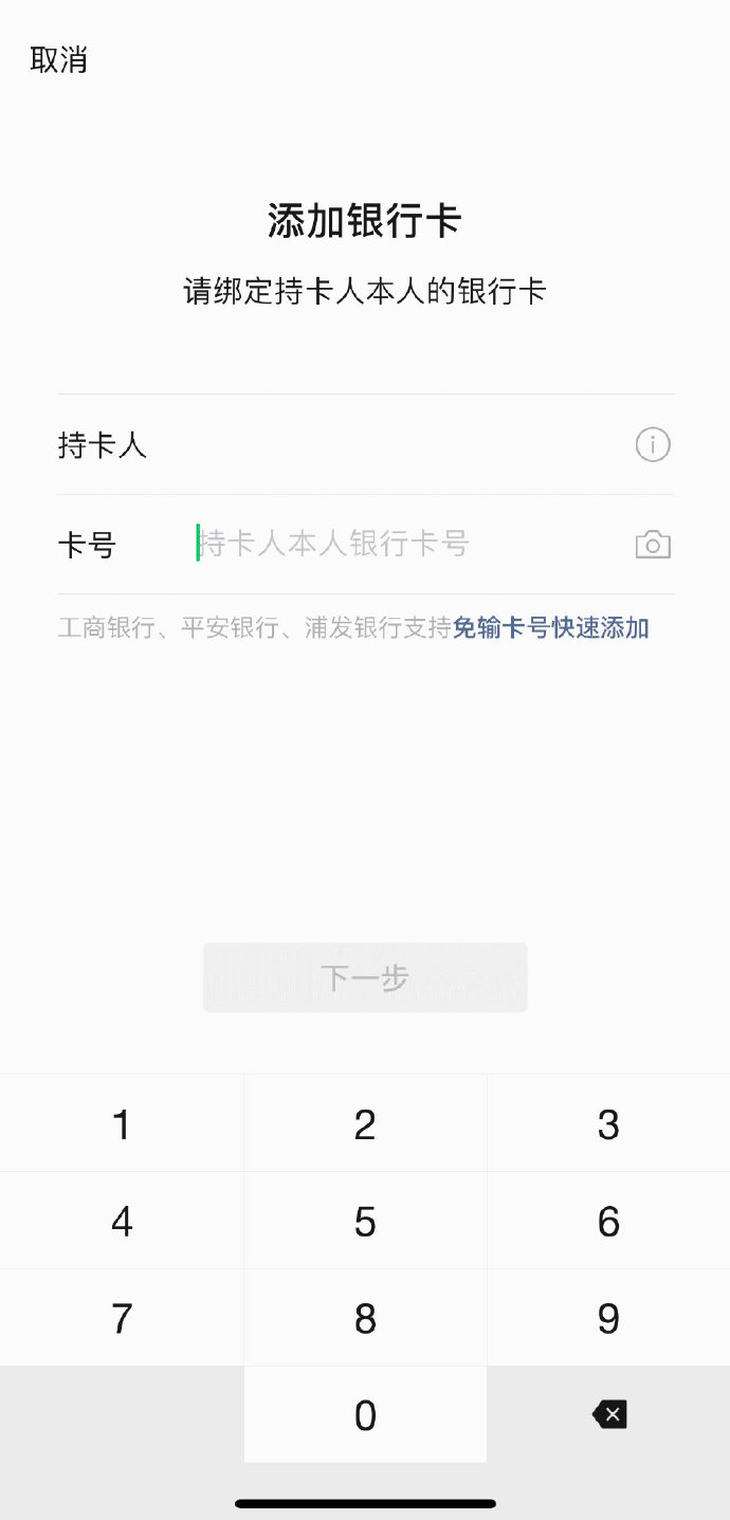Open the cardholder info icon

[652, 444]
